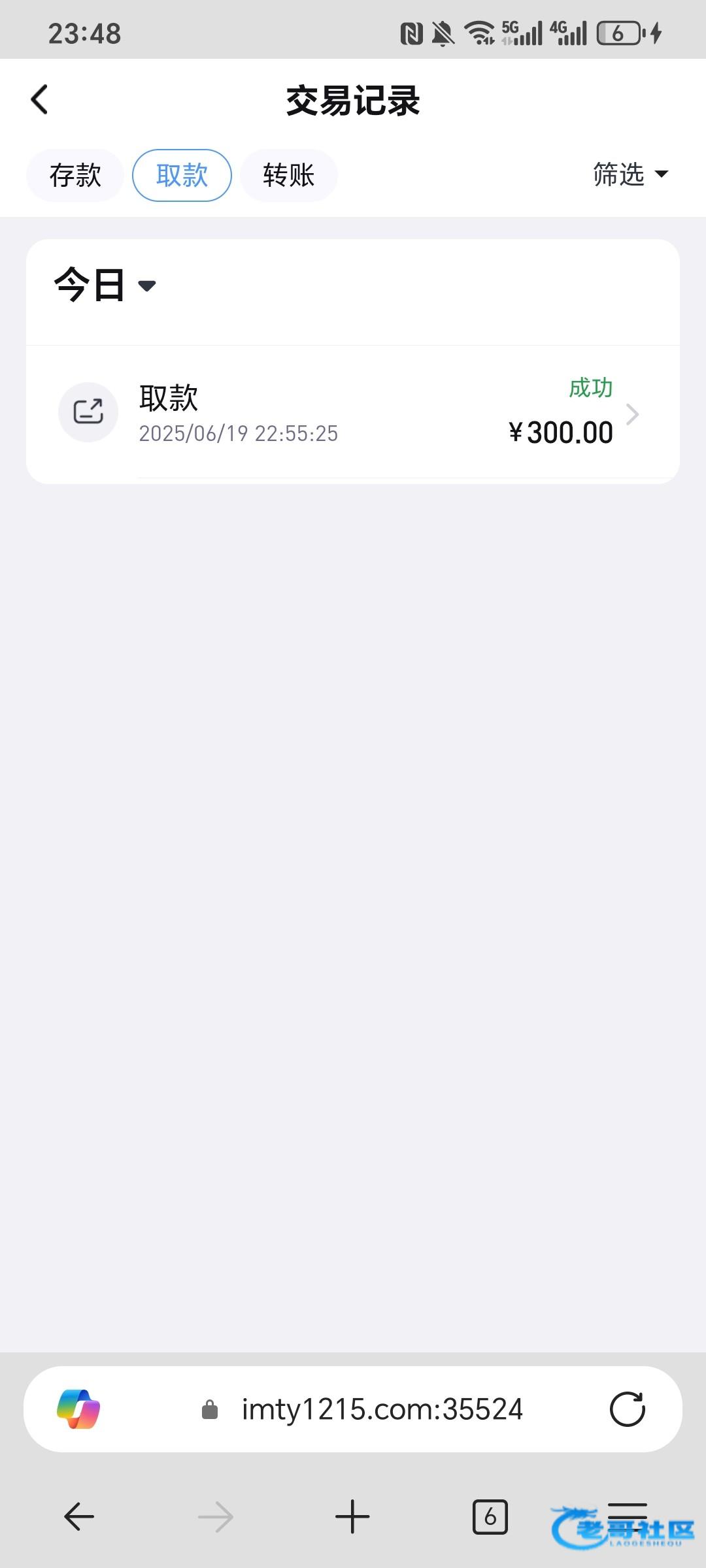Viewport: 706px width, 1568px height.
Task: Reload the current page
Action: tap(628, 1409)
